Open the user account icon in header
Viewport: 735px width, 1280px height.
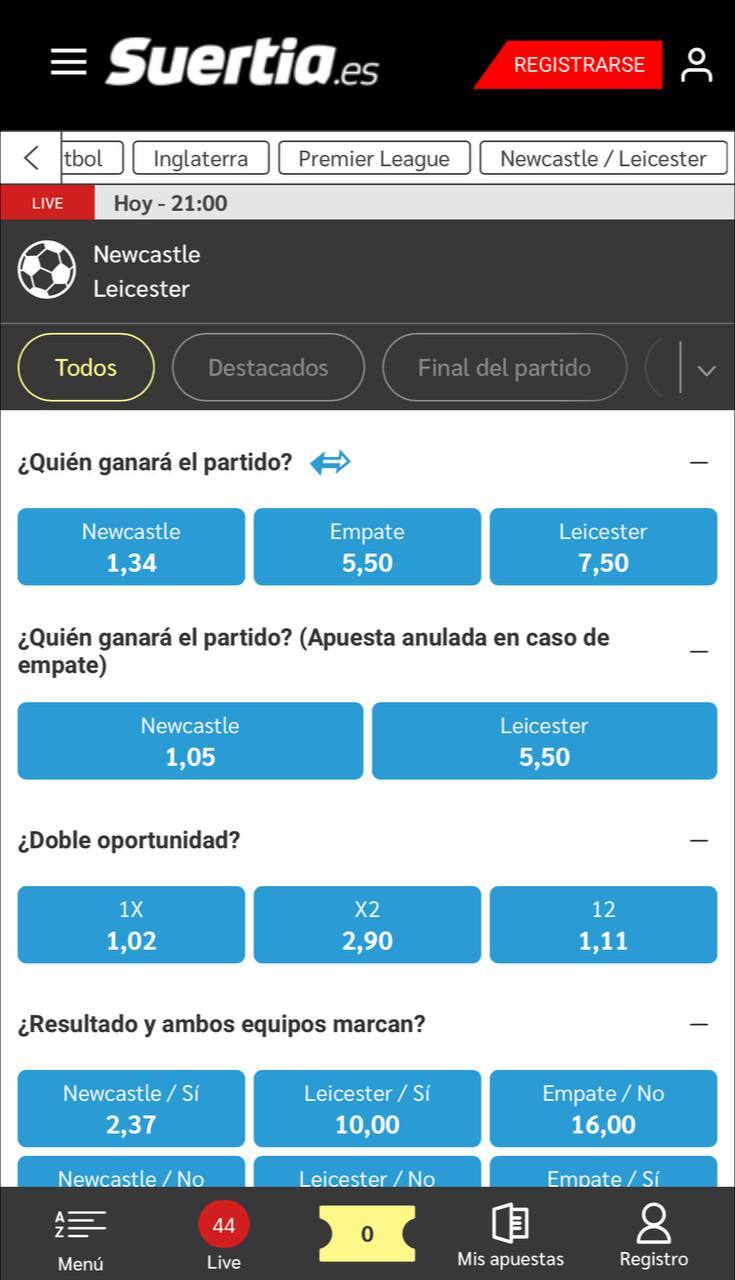tap(696, 65)
